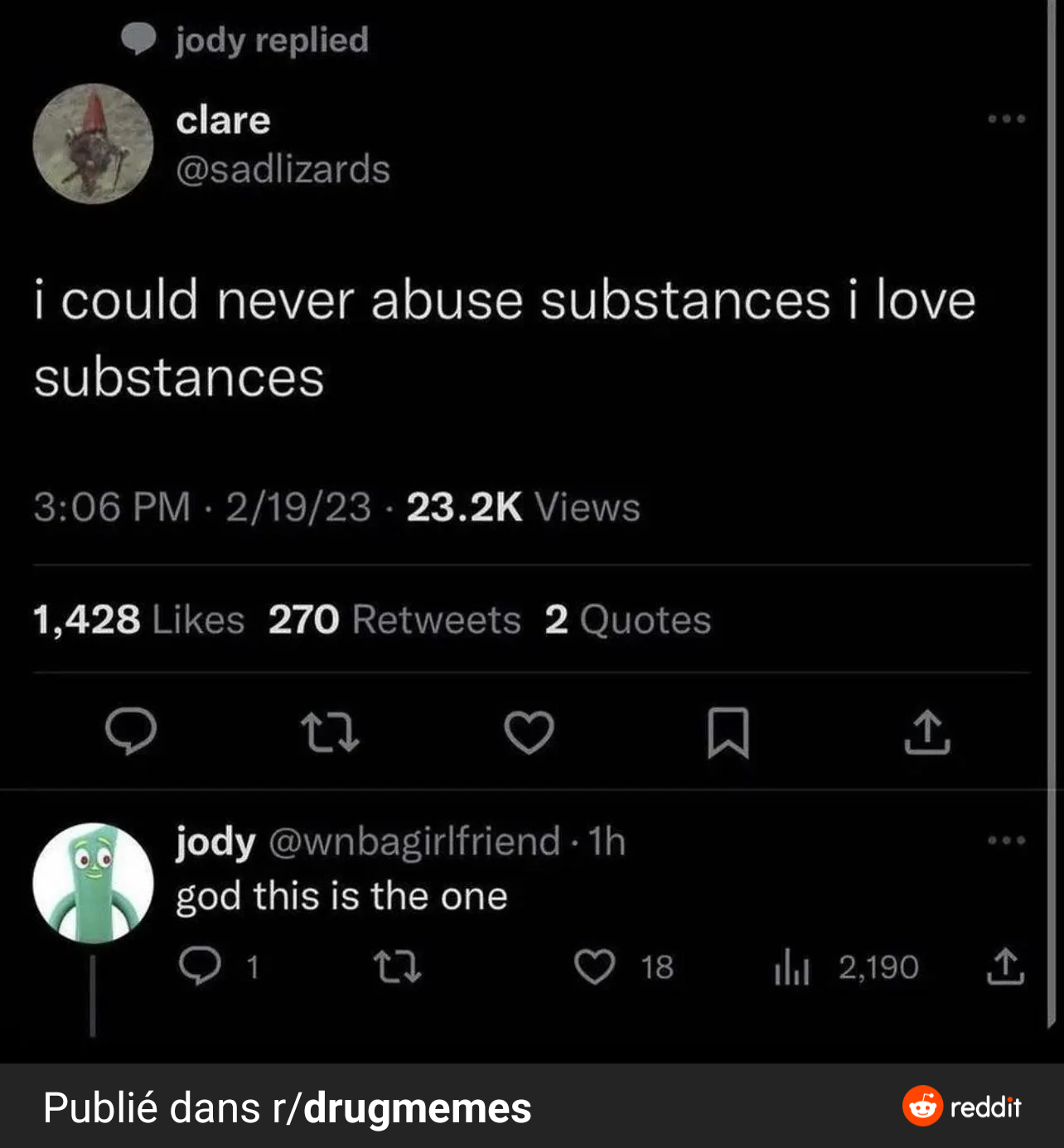Image resolution: width=1064 pixels, height=1148 pixels.
Task: Open overflow menu on jody's reply
Action: (x=1006, y=841)
